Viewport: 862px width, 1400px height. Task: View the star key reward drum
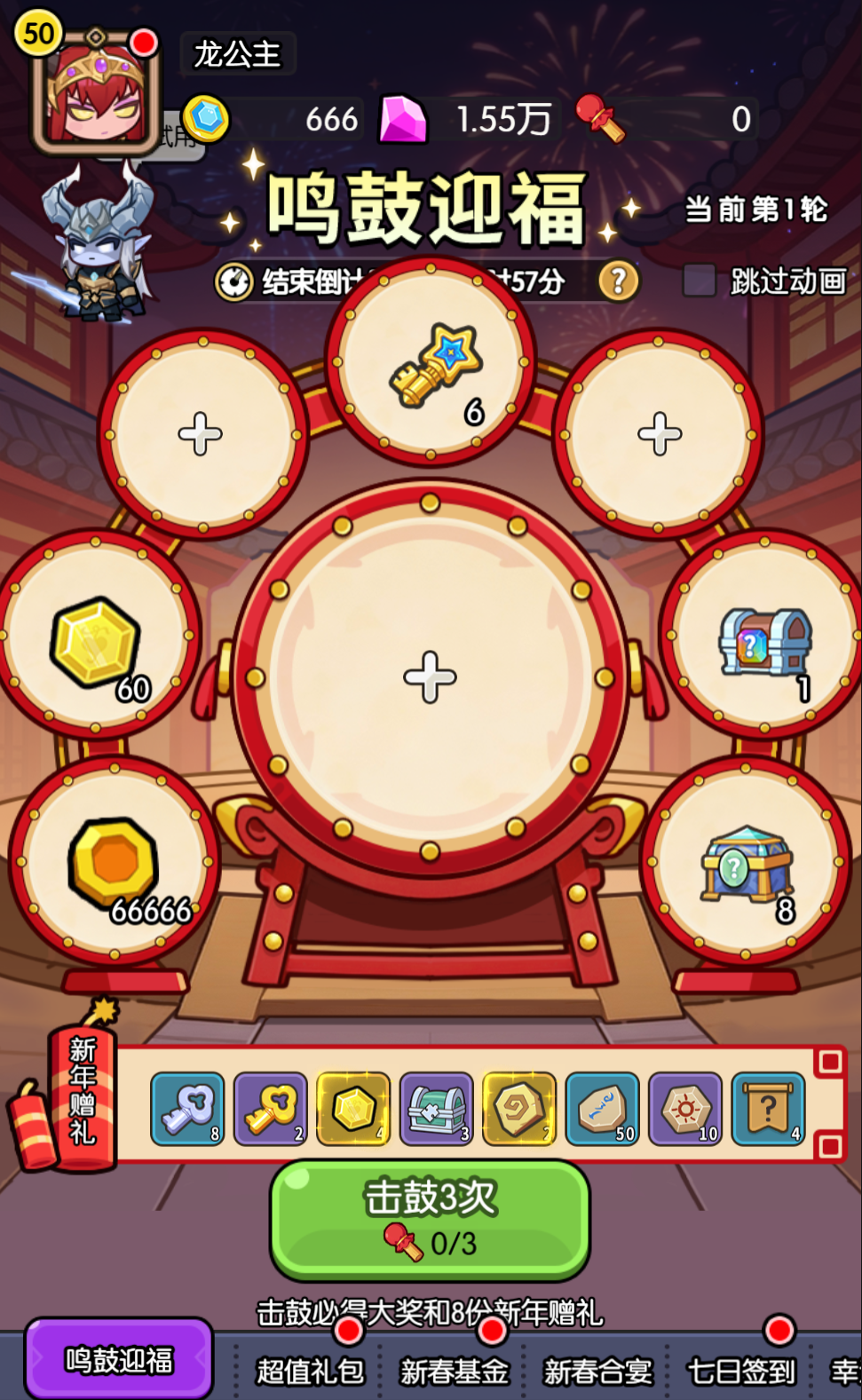pos(431,362)
